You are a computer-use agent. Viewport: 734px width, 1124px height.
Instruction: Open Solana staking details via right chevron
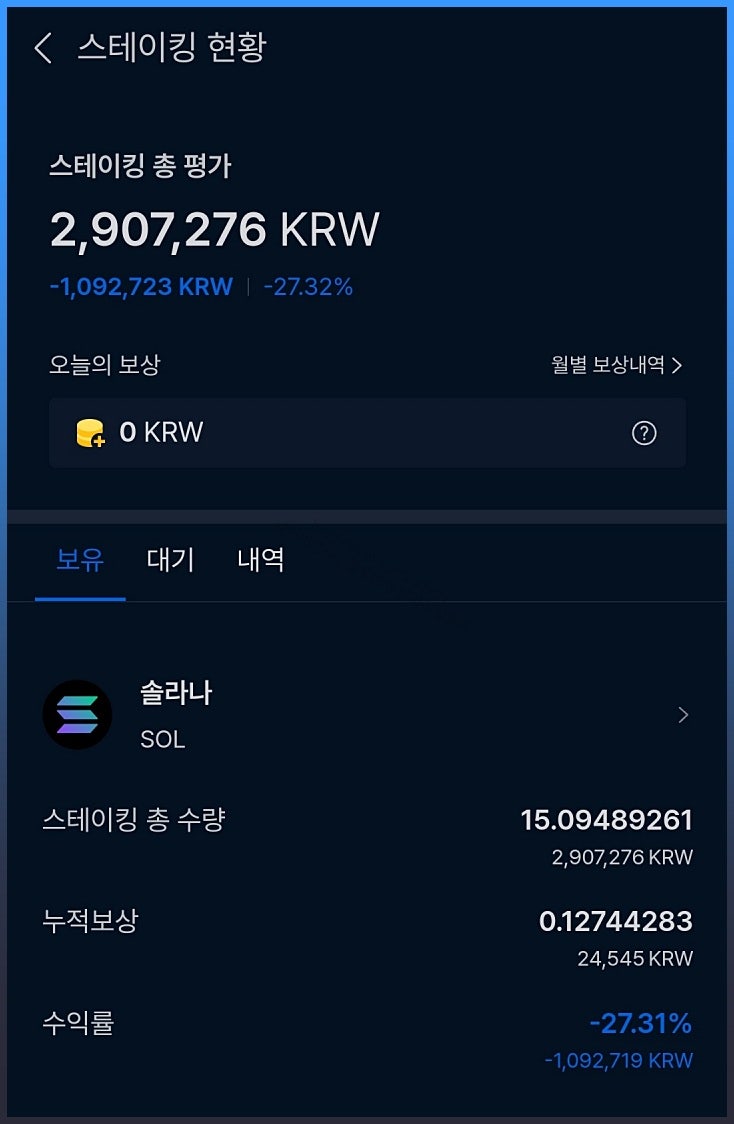click(x=683, y=715)
